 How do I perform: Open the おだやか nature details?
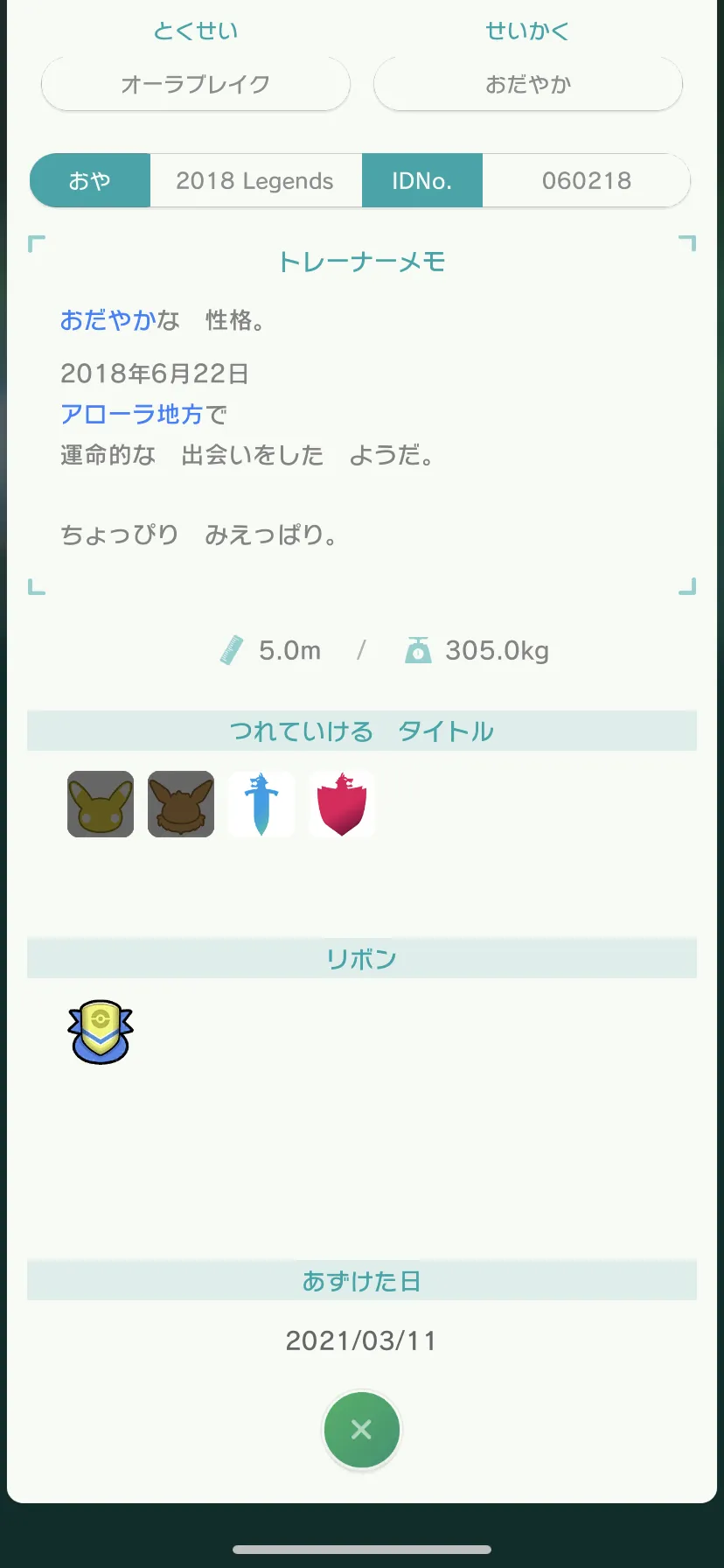click(x=528, y=85)
